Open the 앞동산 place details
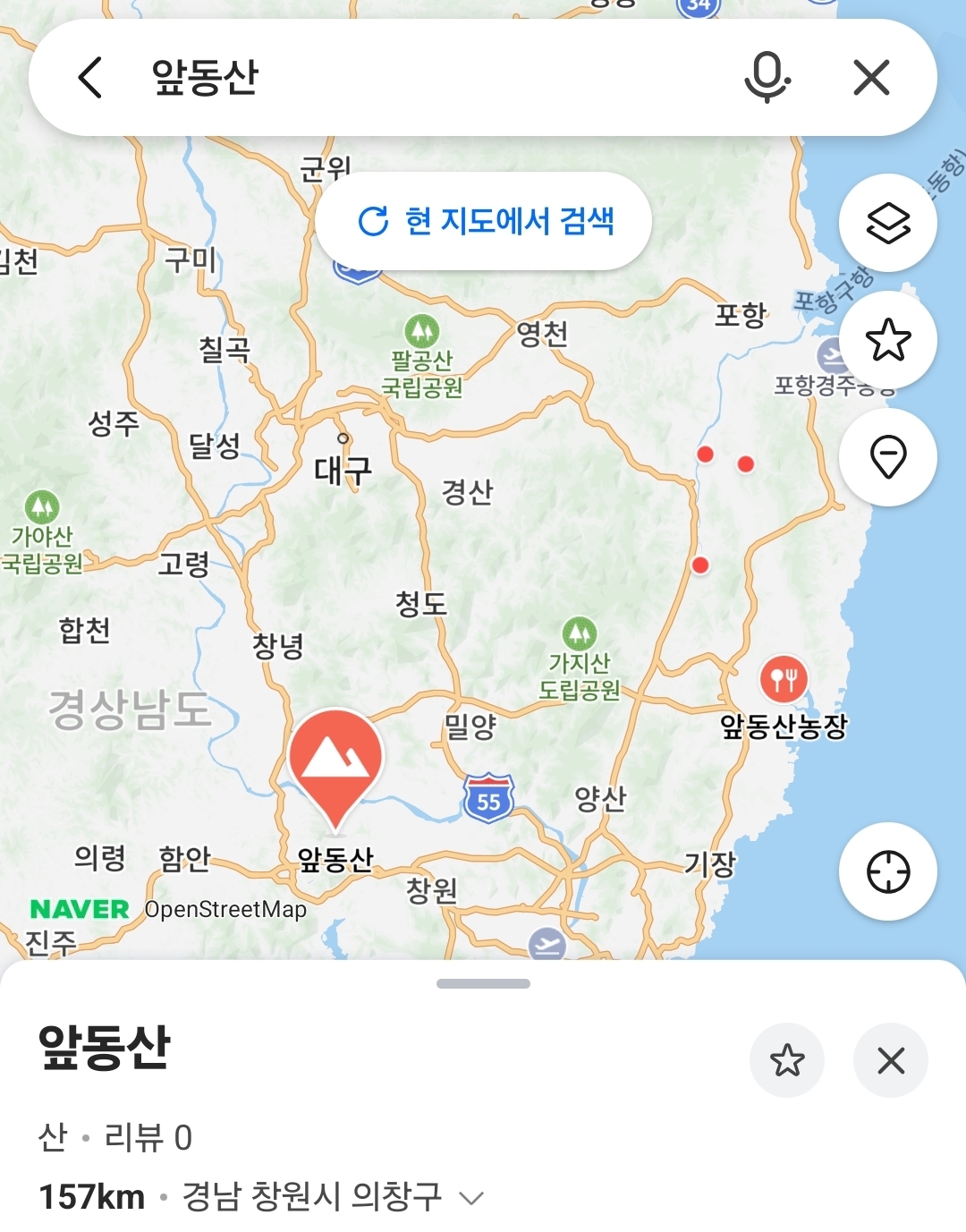The image size is (966, 1232). coord(105,1047)
